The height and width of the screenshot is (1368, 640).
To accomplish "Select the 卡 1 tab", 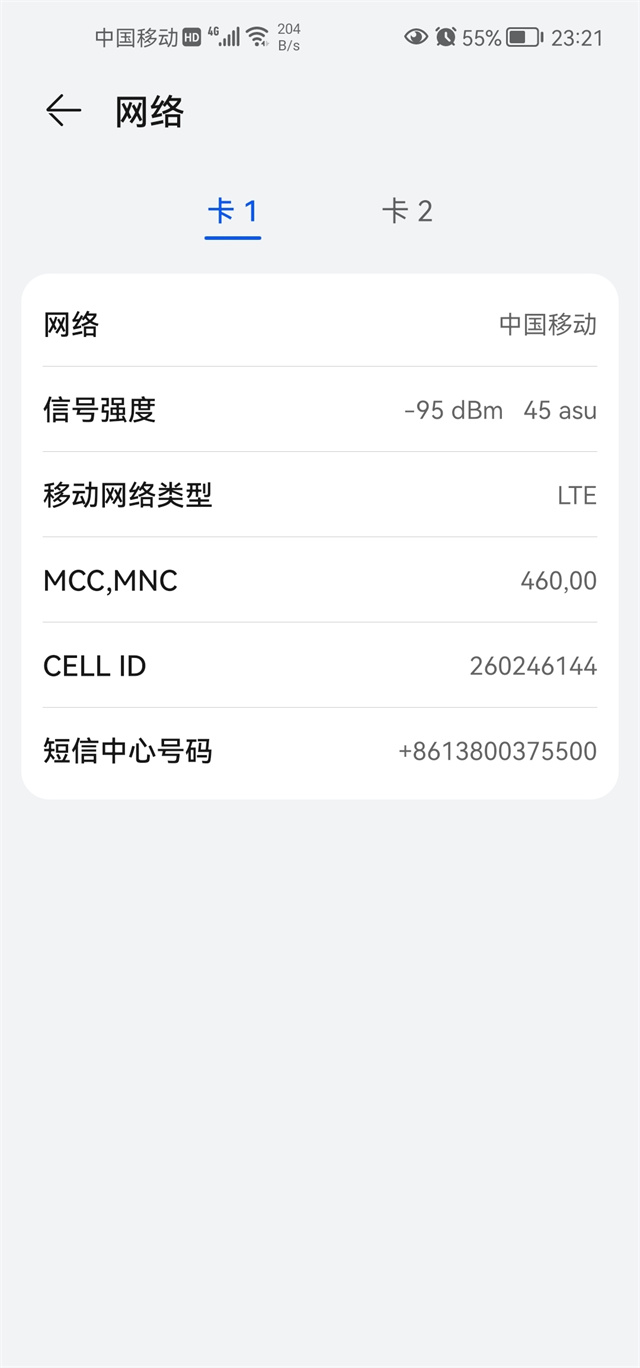I will (232, 211).
